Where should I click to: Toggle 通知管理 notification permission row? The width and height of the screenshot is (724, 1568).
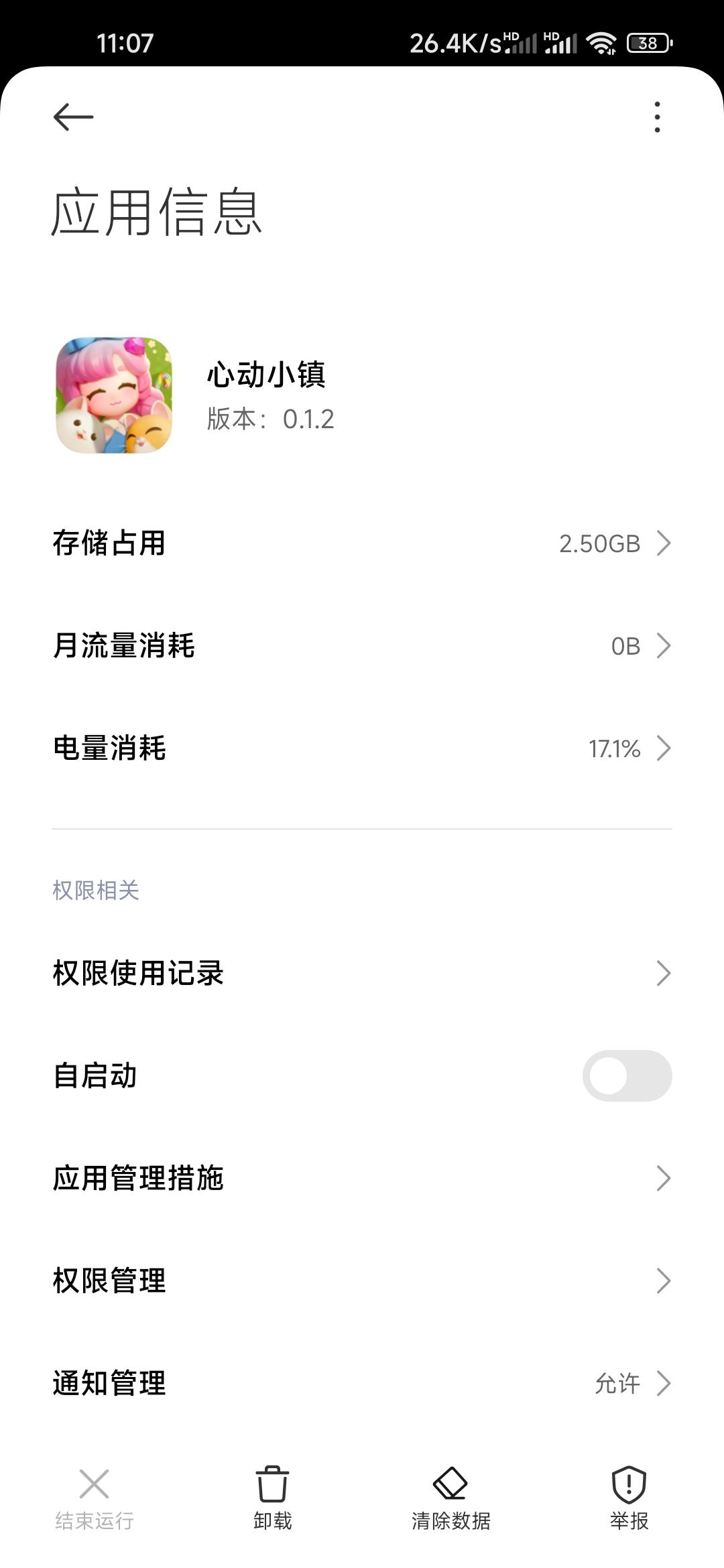(362, 1382)
